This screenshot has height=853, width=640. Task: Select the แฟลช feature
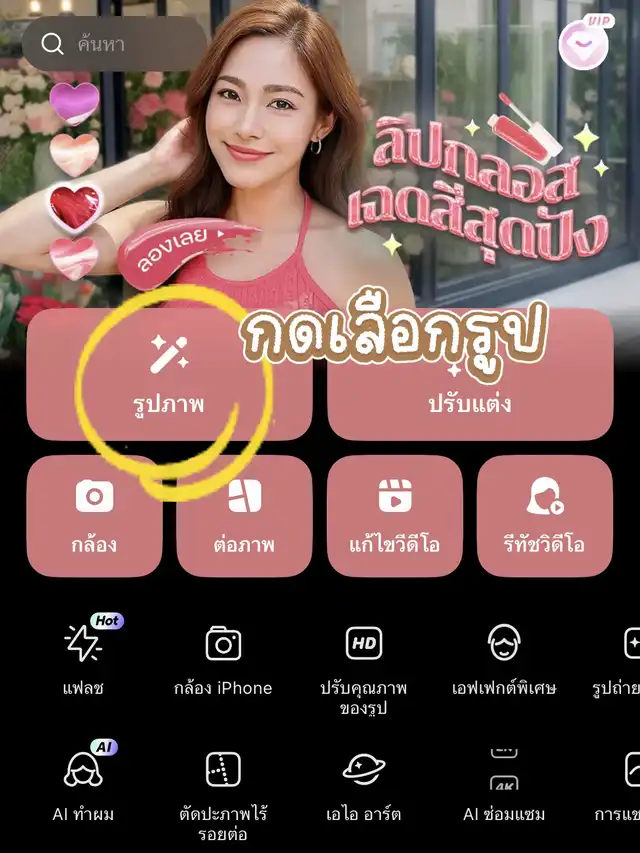click(x=84, y=655)
